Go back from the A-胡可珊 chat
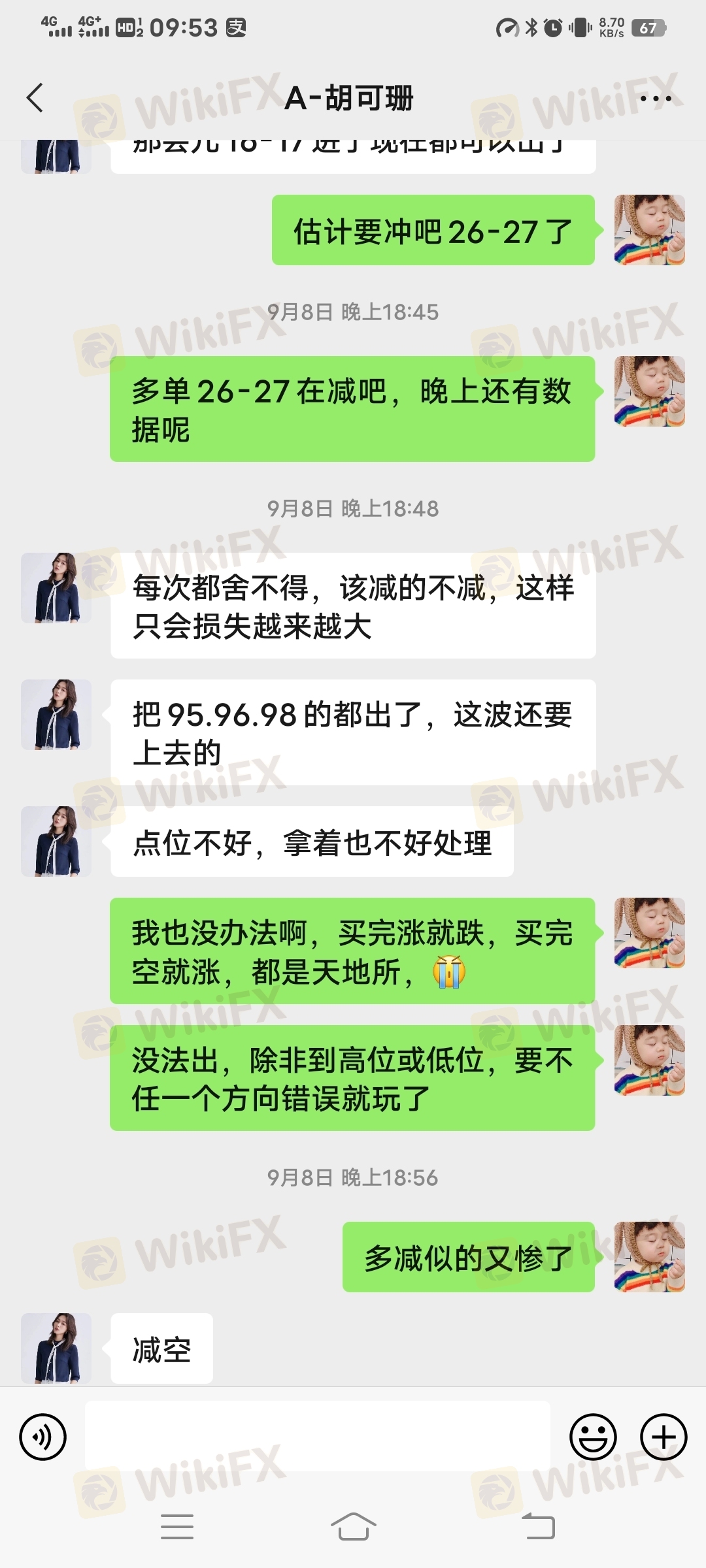 tap(35, 98)
